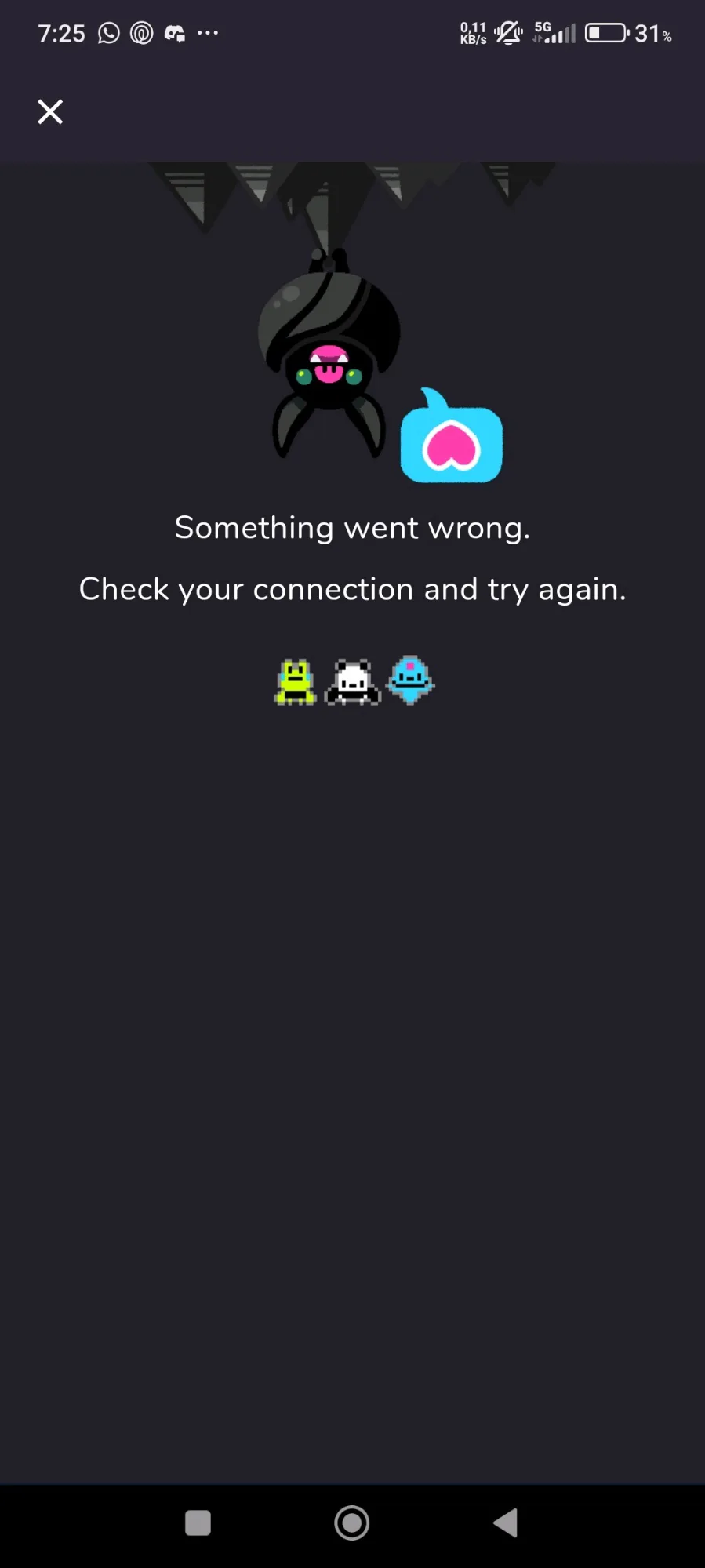This screenshot has height=1568, width=705.
Task: Return to the home screen
Action: point(352,1523)
